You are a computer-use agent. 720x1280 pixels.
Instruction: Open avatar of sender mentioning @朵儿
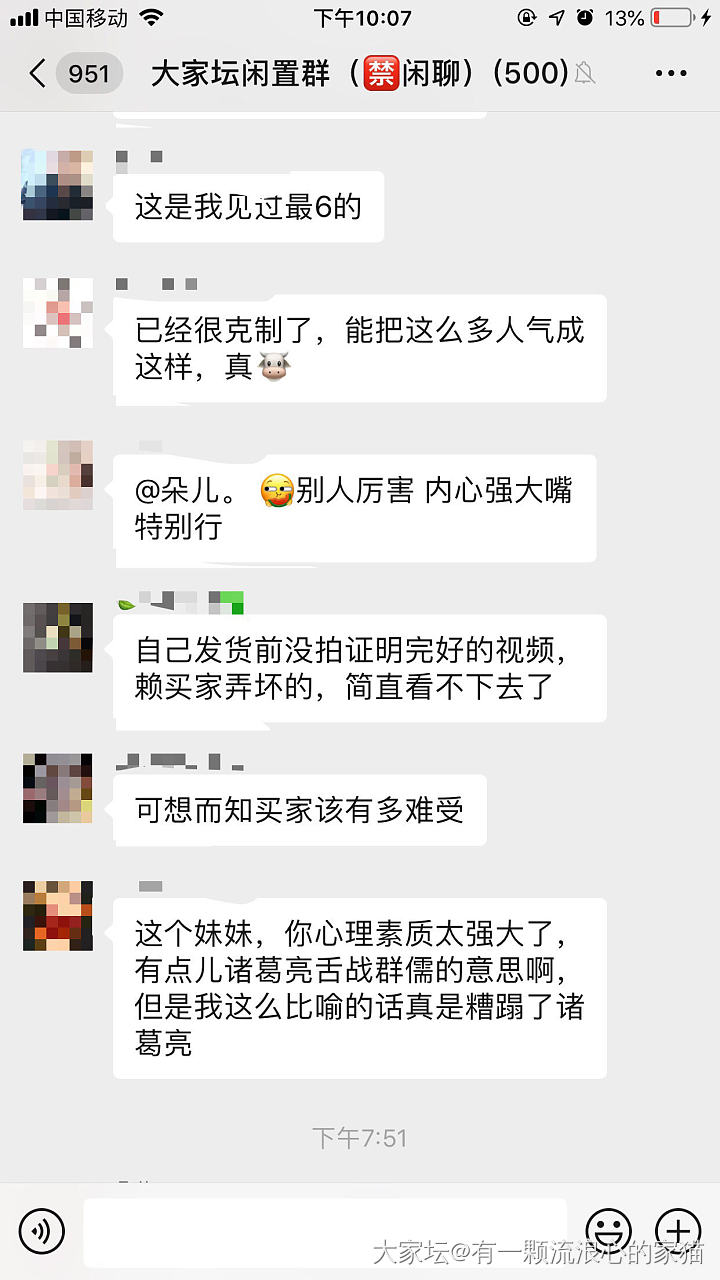pos(58,474)
